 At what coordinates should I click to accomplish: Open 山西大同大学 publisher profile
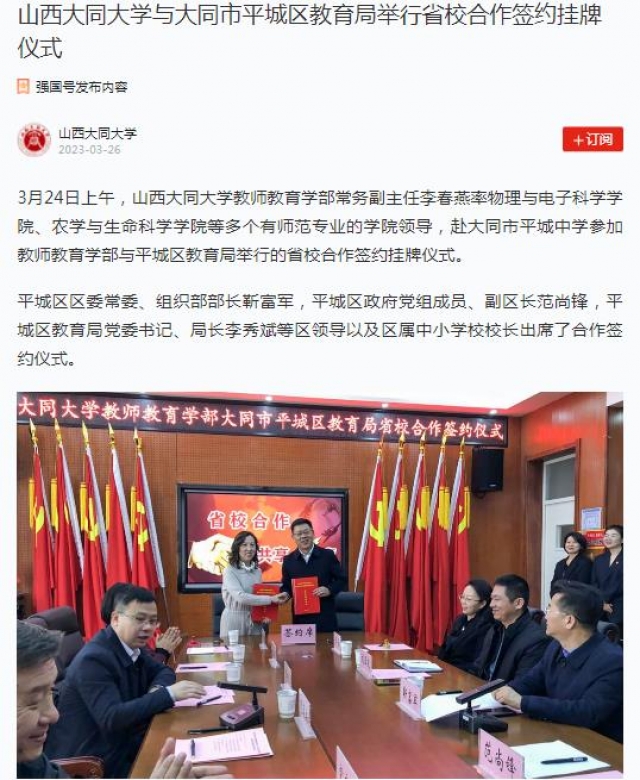[x=96, y=133]
